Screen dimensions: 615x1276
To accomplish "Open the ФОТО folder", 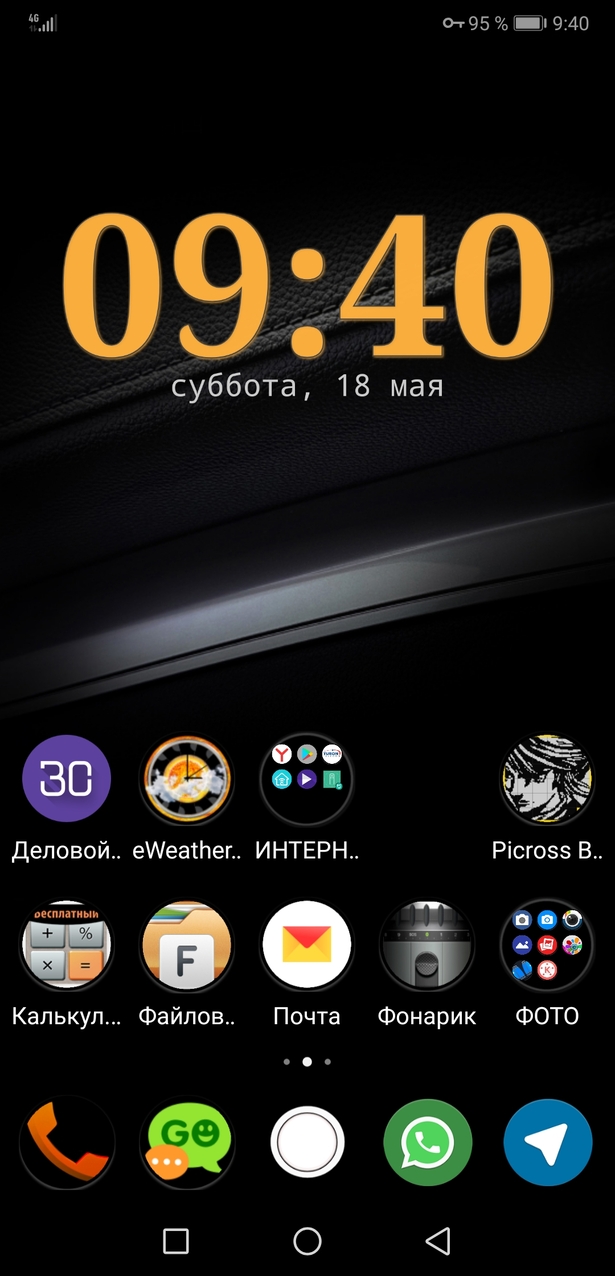I will coord(546,945).
